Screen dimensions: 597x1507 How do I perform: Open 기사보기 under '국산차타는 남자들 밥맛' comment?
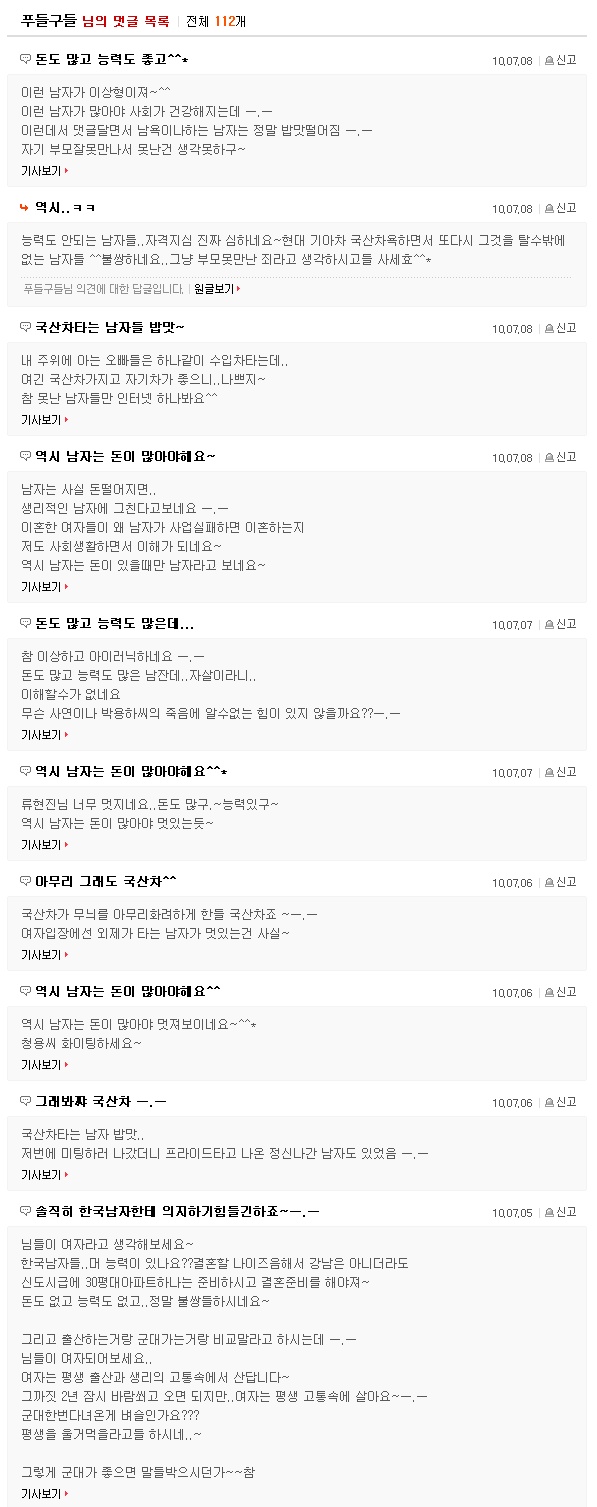coord(44,419)
